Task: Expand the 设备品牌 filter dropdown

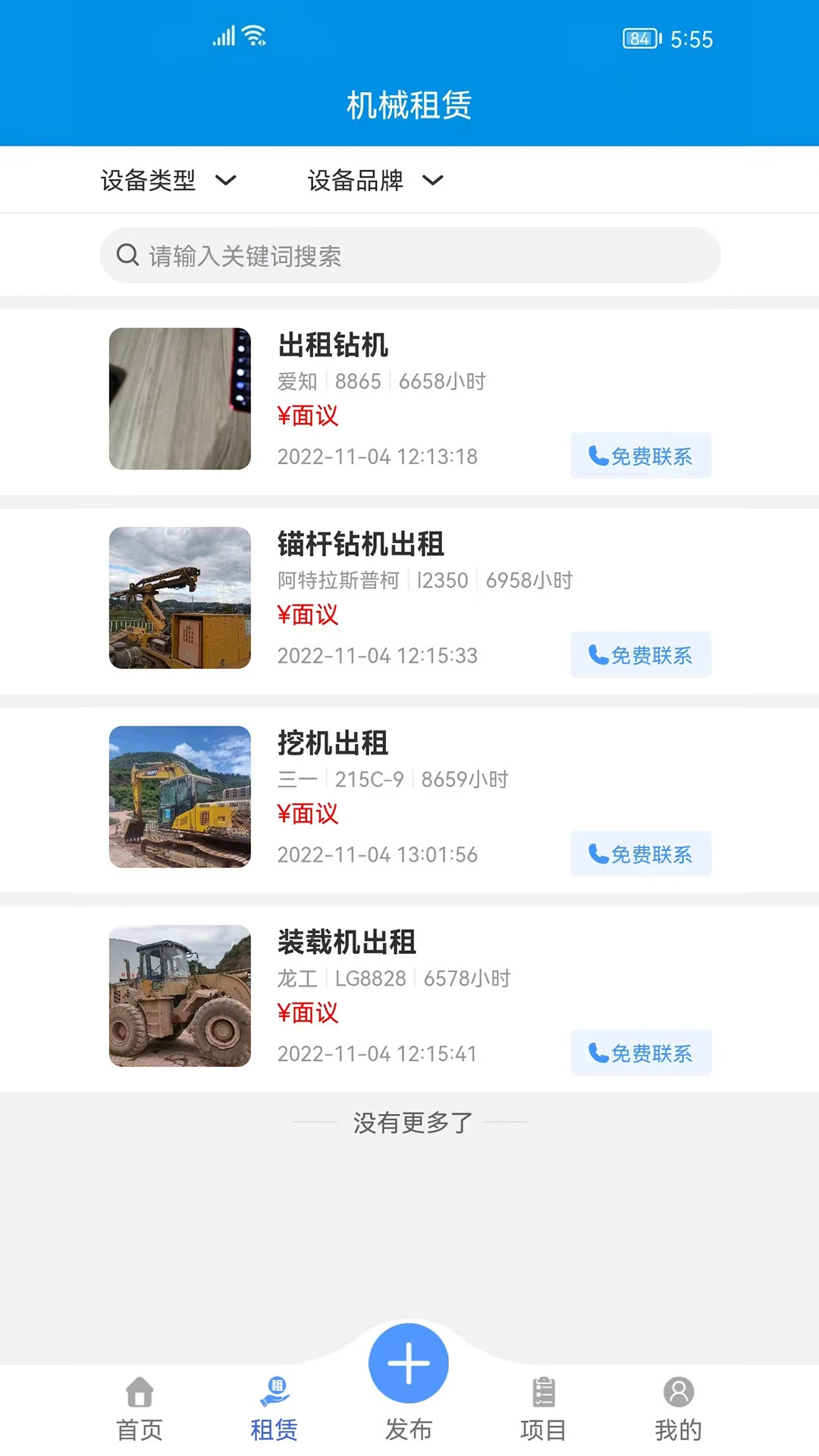Action: pos(375,180)
